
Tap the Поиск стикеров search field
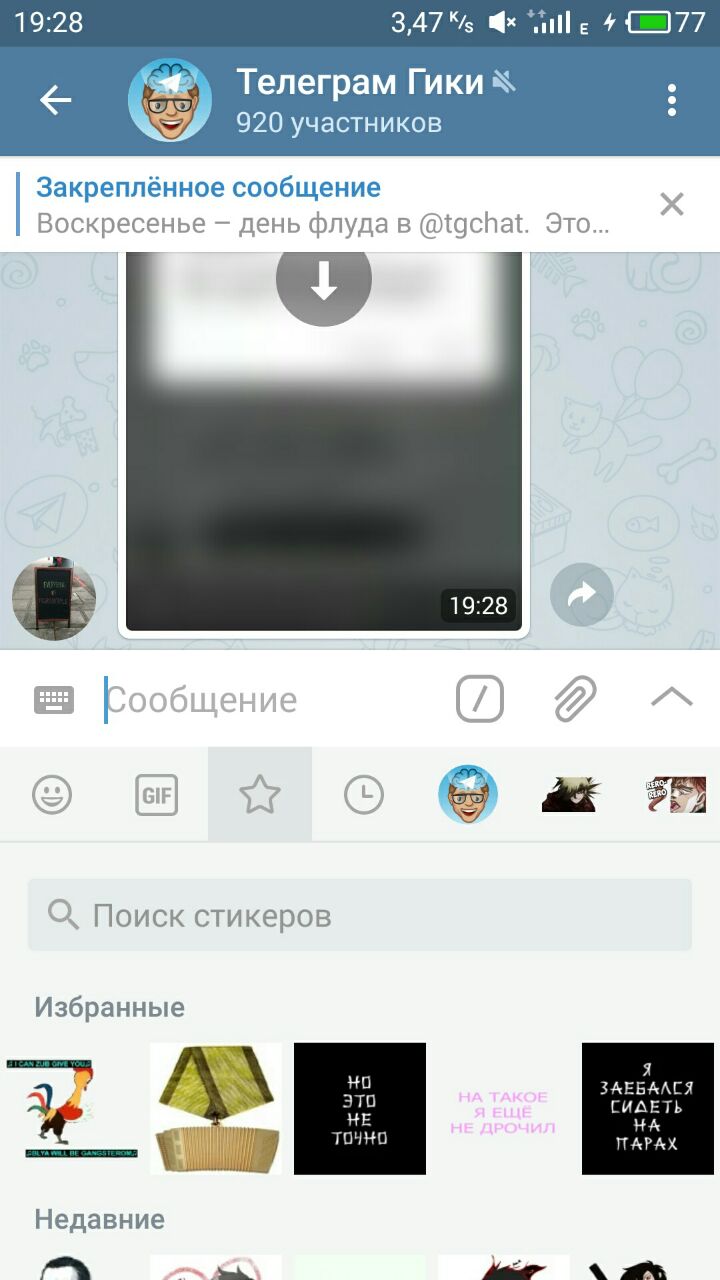[360, 915]
